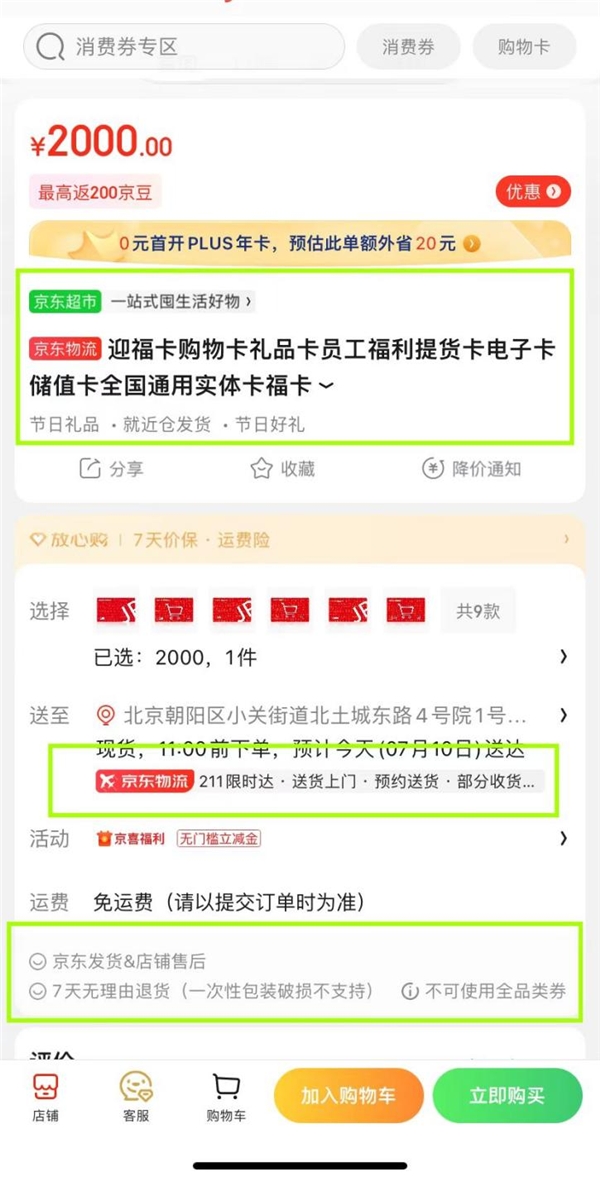
Task: Open the PLUS 年卡 savings banner
Action: [300, 242]
